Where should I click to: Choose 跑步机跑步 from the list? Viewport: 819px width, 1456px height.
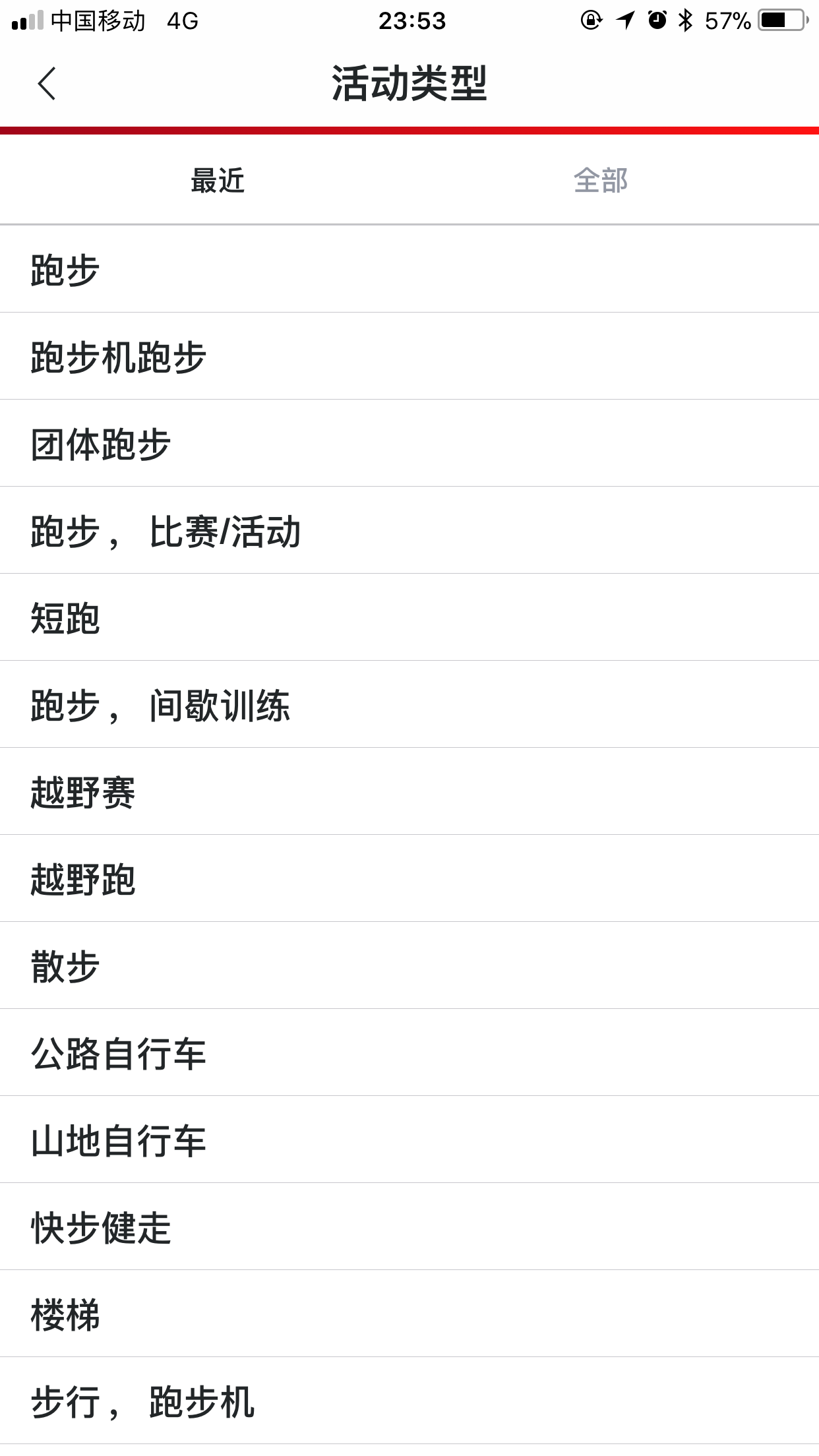point(409,356)
